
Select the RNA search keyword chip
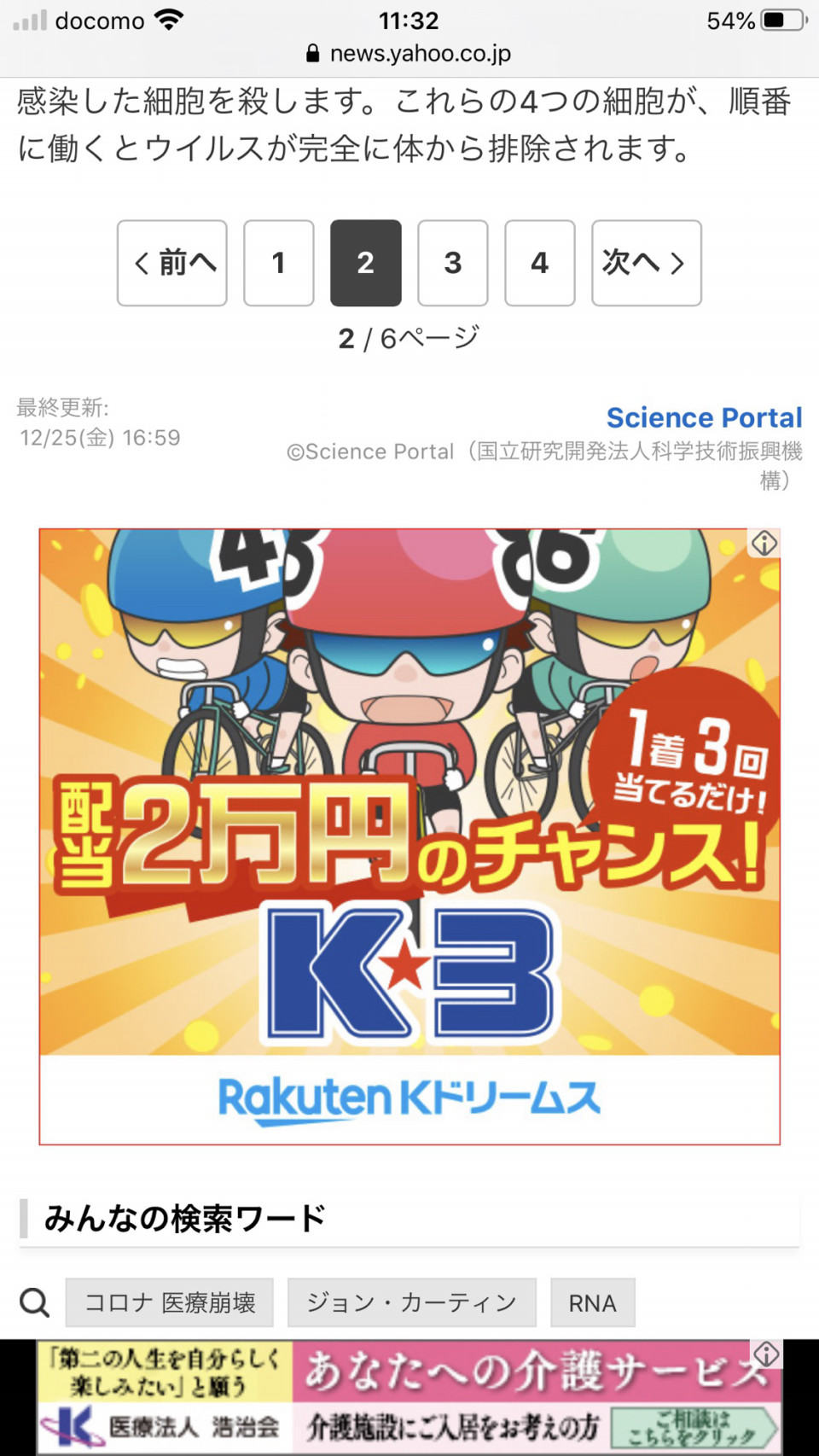pyautogui.click(x=593, y=1302)
